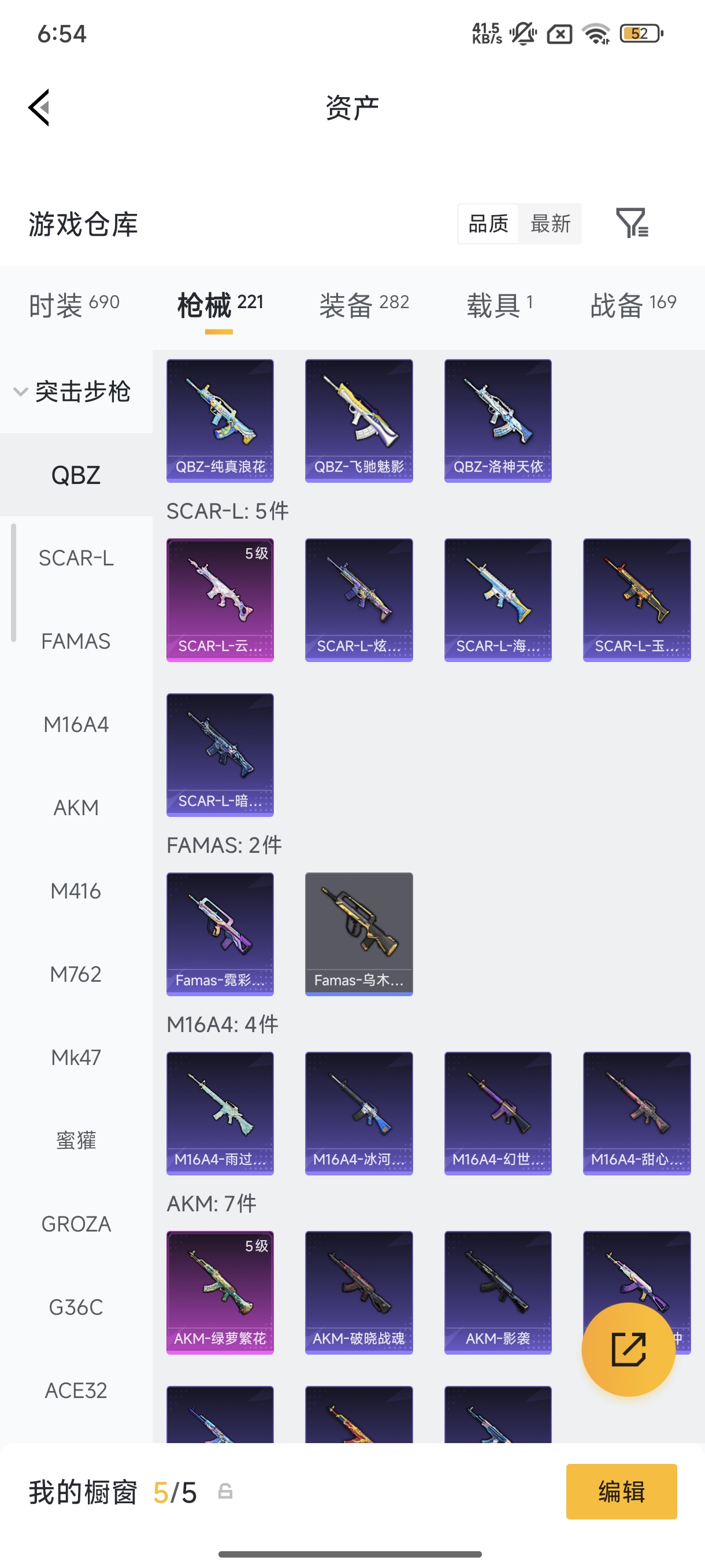This screenshot has width=705, height=1568.
Task: Collapse the 突击步枪 category
Action: [72, 391]
